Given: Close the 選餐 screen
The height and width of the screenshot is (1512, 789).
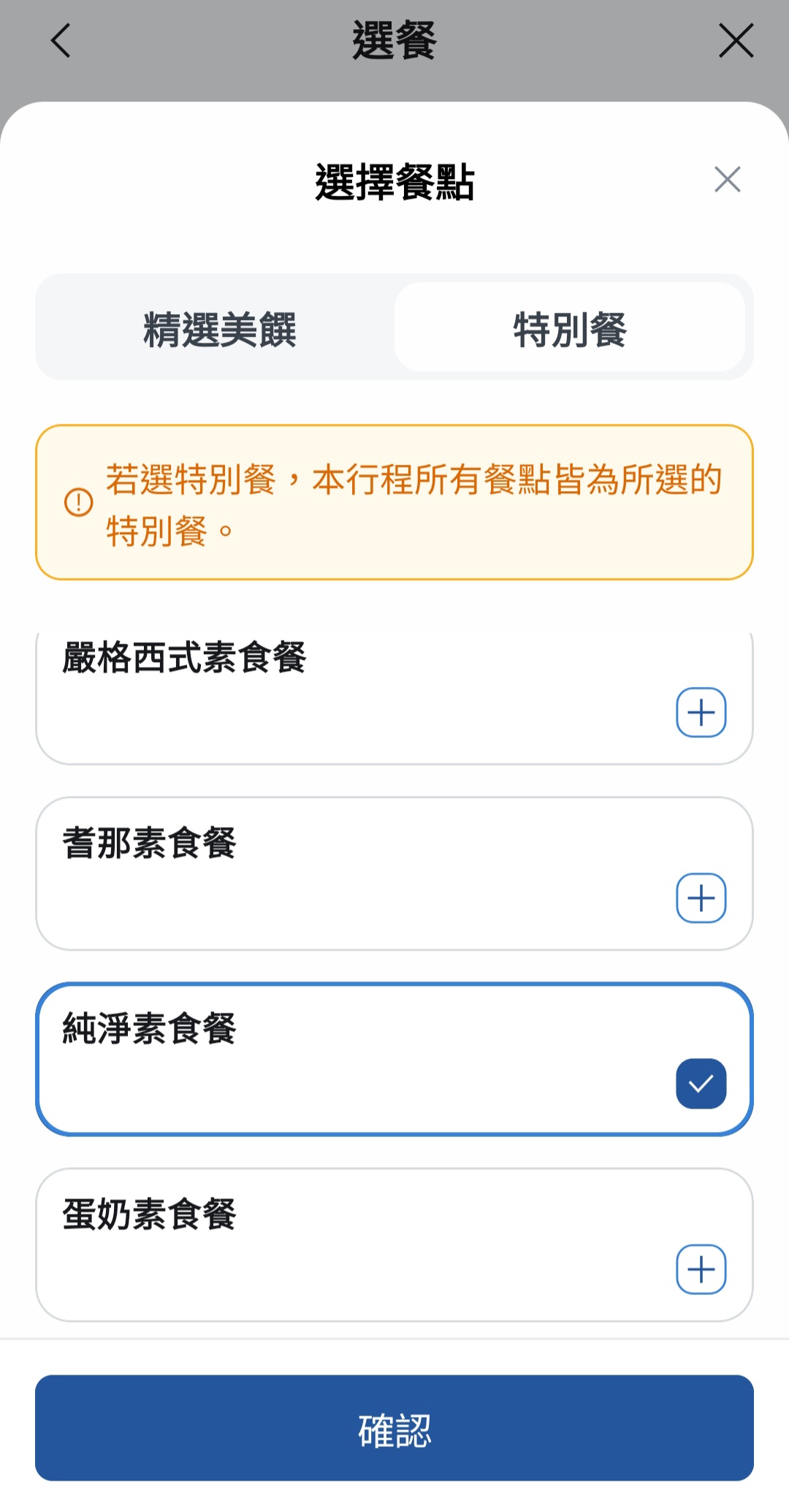Looking at the screenshot, I should 736,40.
